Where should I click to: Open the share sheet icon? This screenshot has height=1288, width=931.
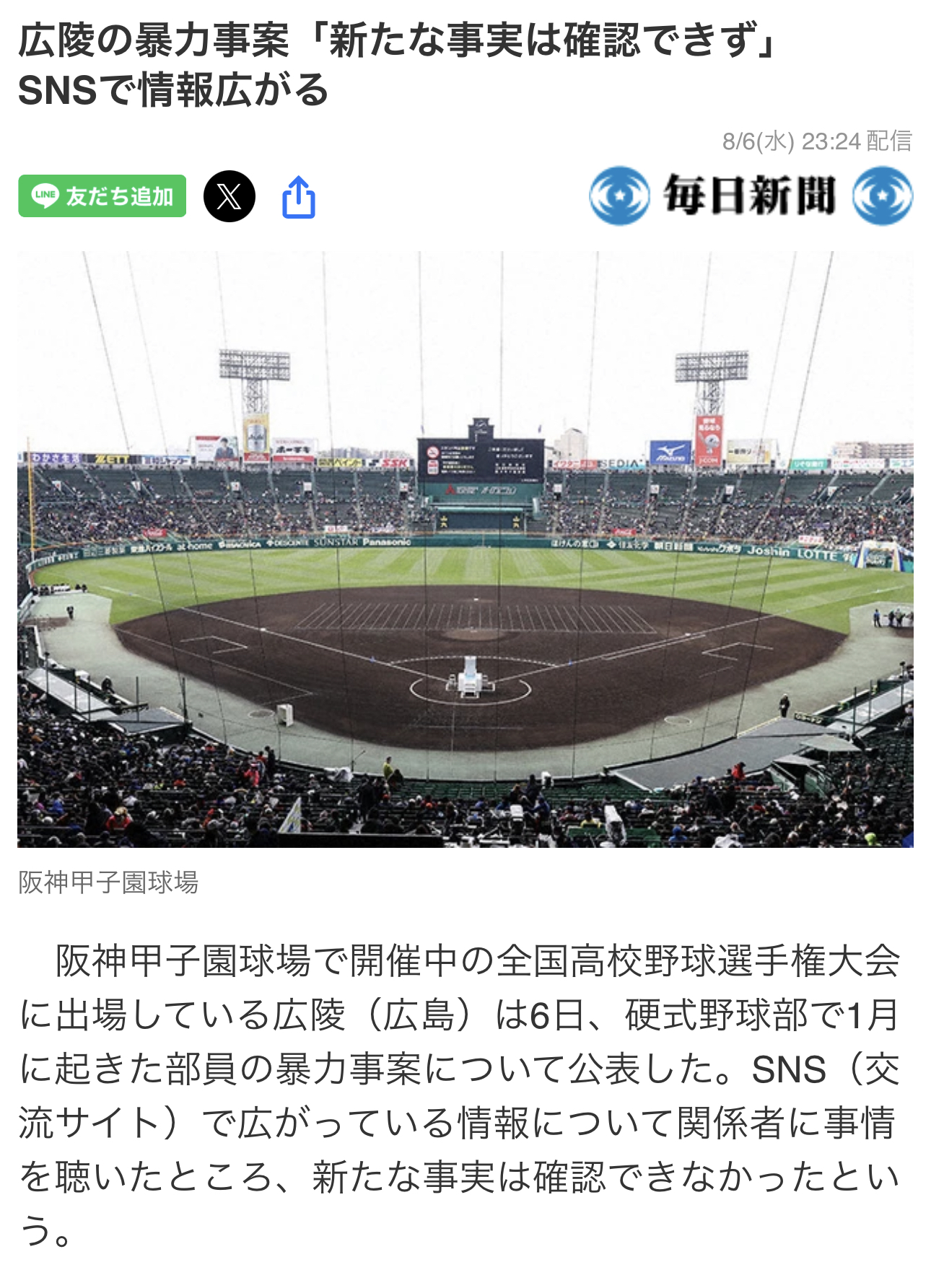(298, 197)
